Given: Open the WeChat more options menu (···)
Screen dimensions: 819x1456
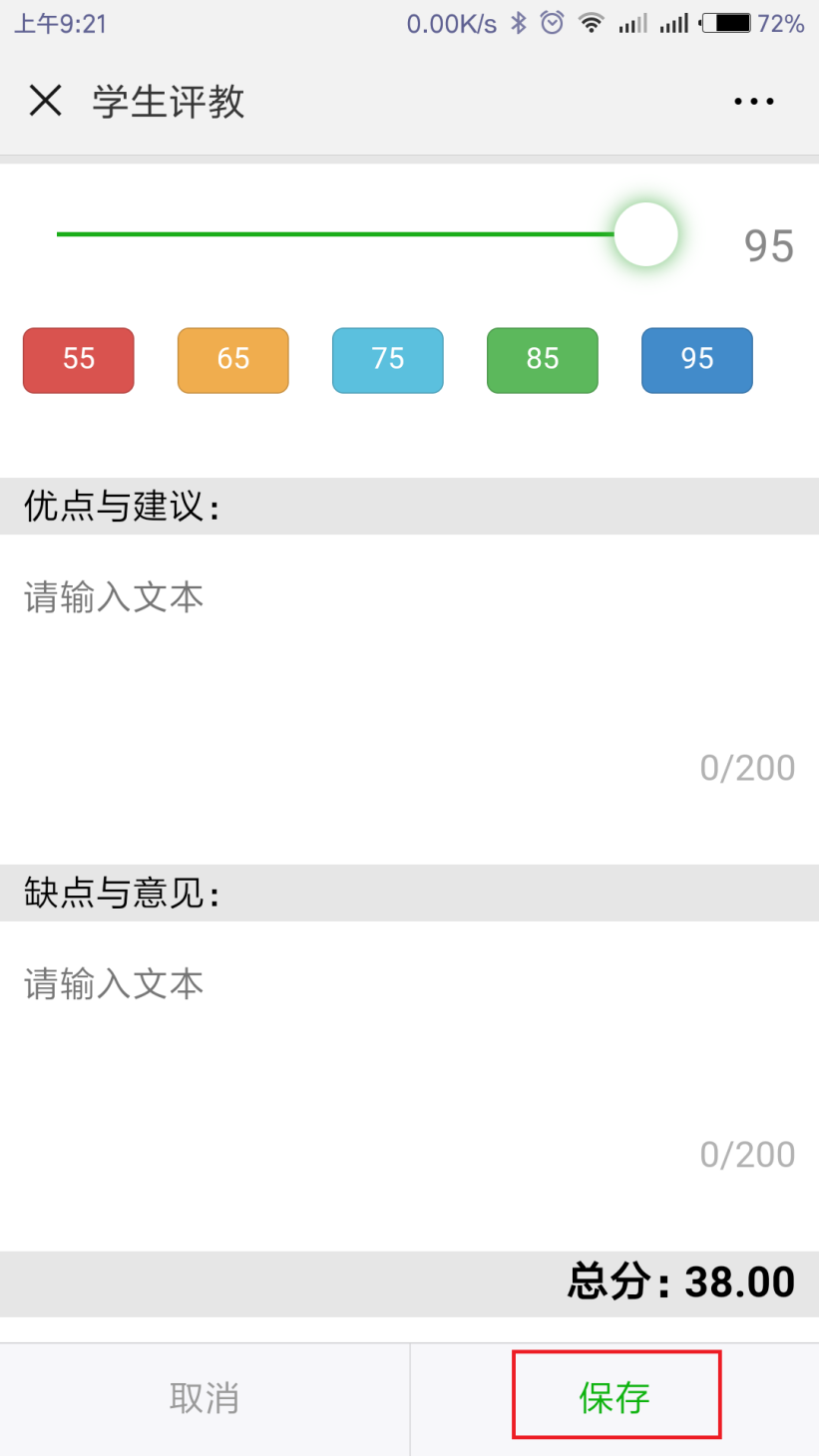Looking at the screenshot, I should (753, 100).
